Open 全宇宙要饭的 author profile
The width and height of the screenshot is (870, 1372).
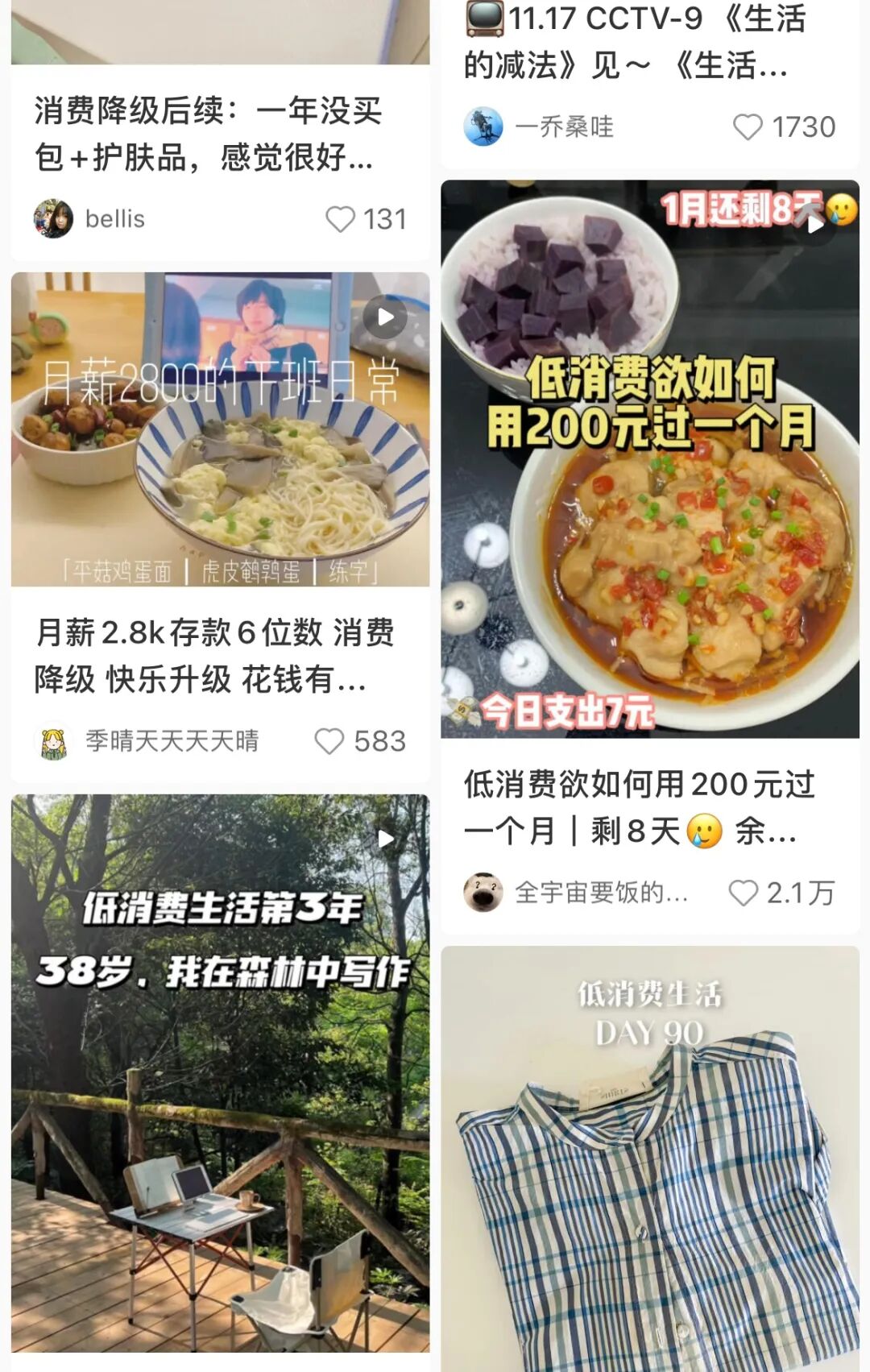pyautogui.click(x=483, y=893)
